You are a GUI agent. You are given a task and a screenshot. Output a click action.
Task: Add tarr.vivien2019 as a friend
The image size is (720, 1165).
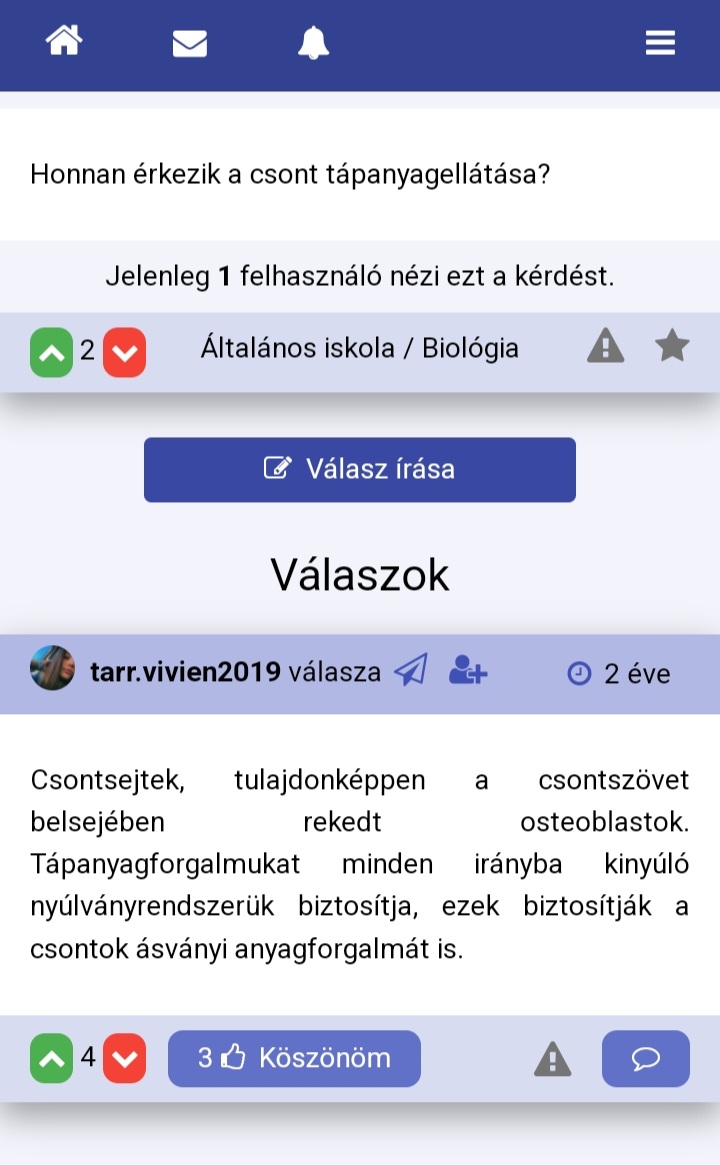(x=467, y=670)
